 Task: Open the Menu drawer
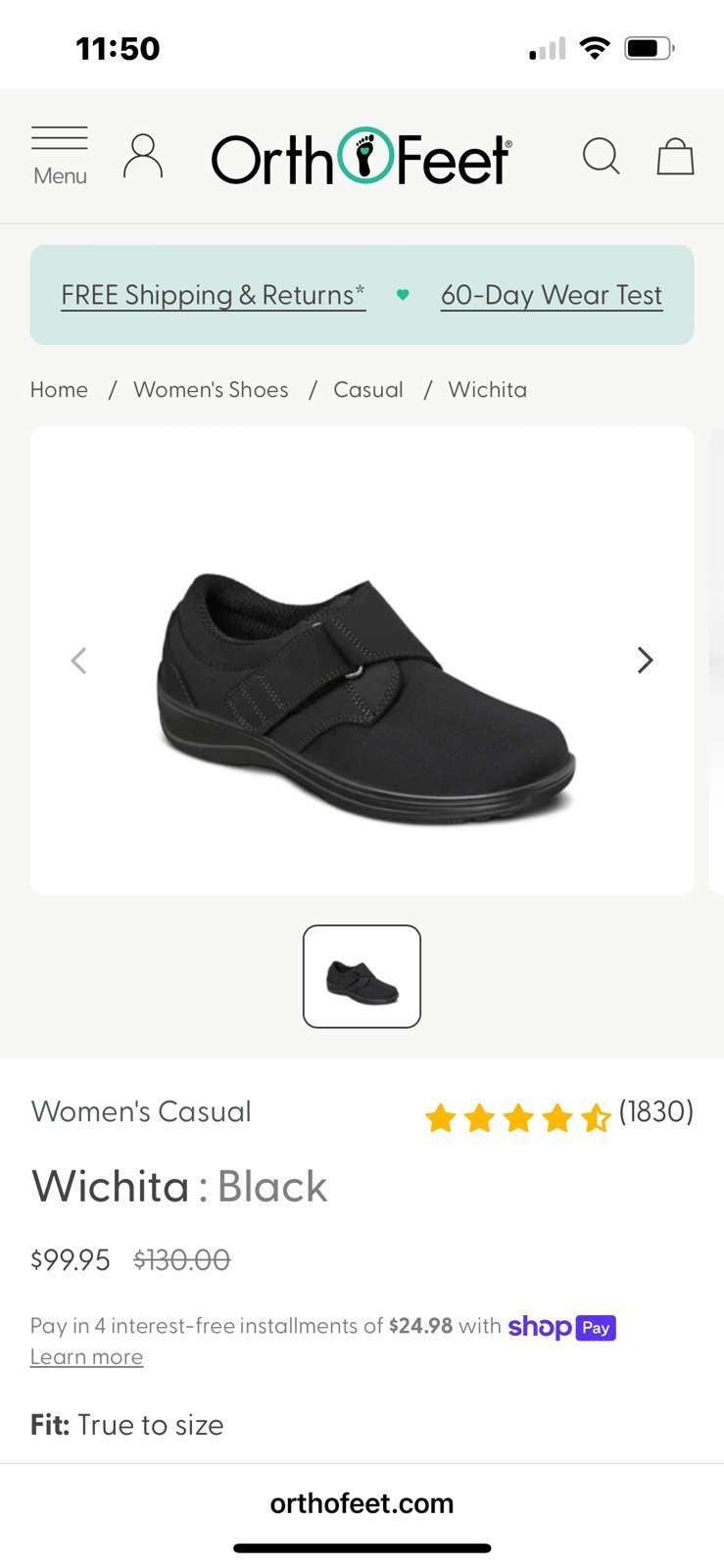tap(60, 157)
